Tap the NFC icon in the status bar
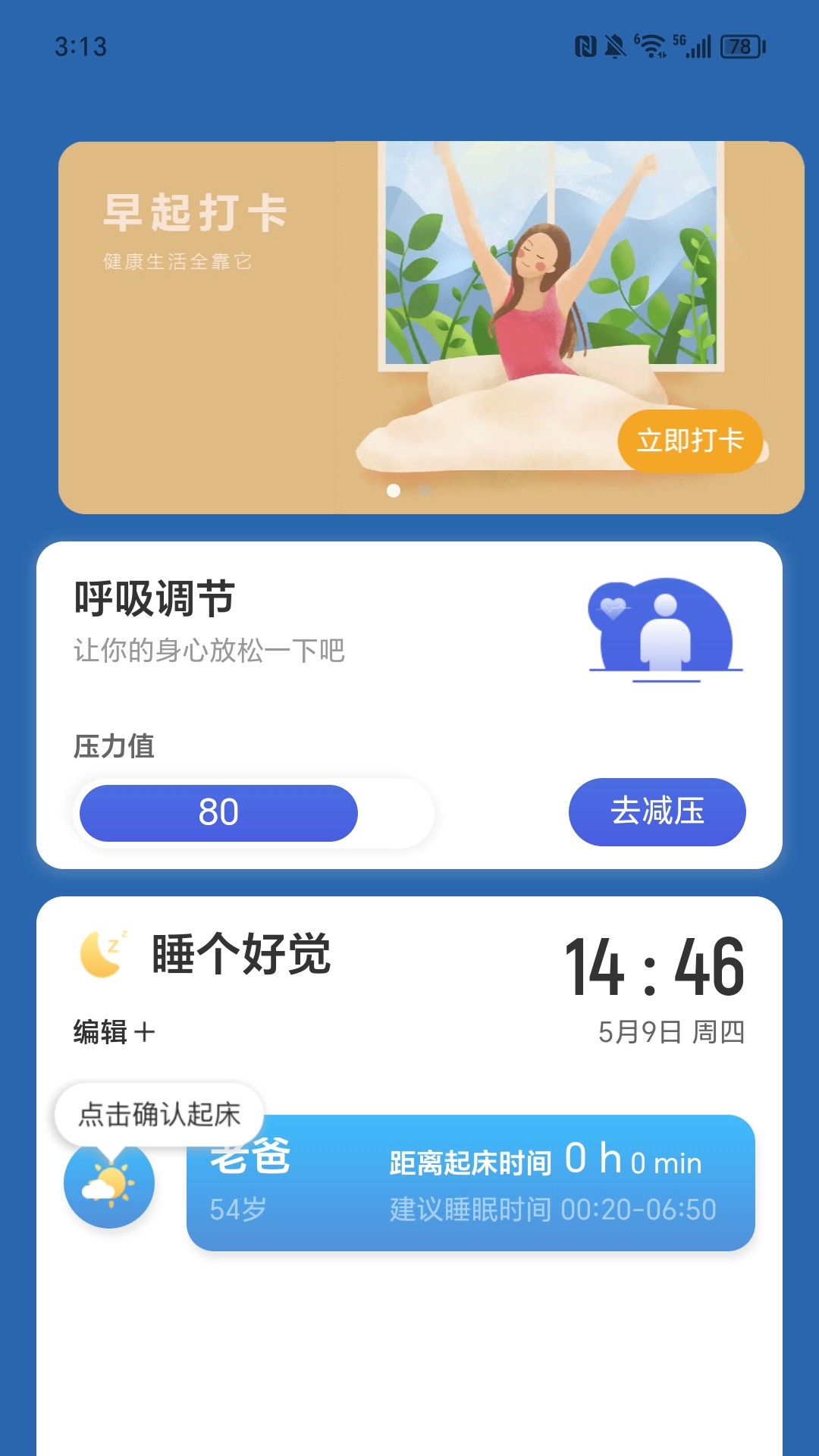 tap(588, 47)
